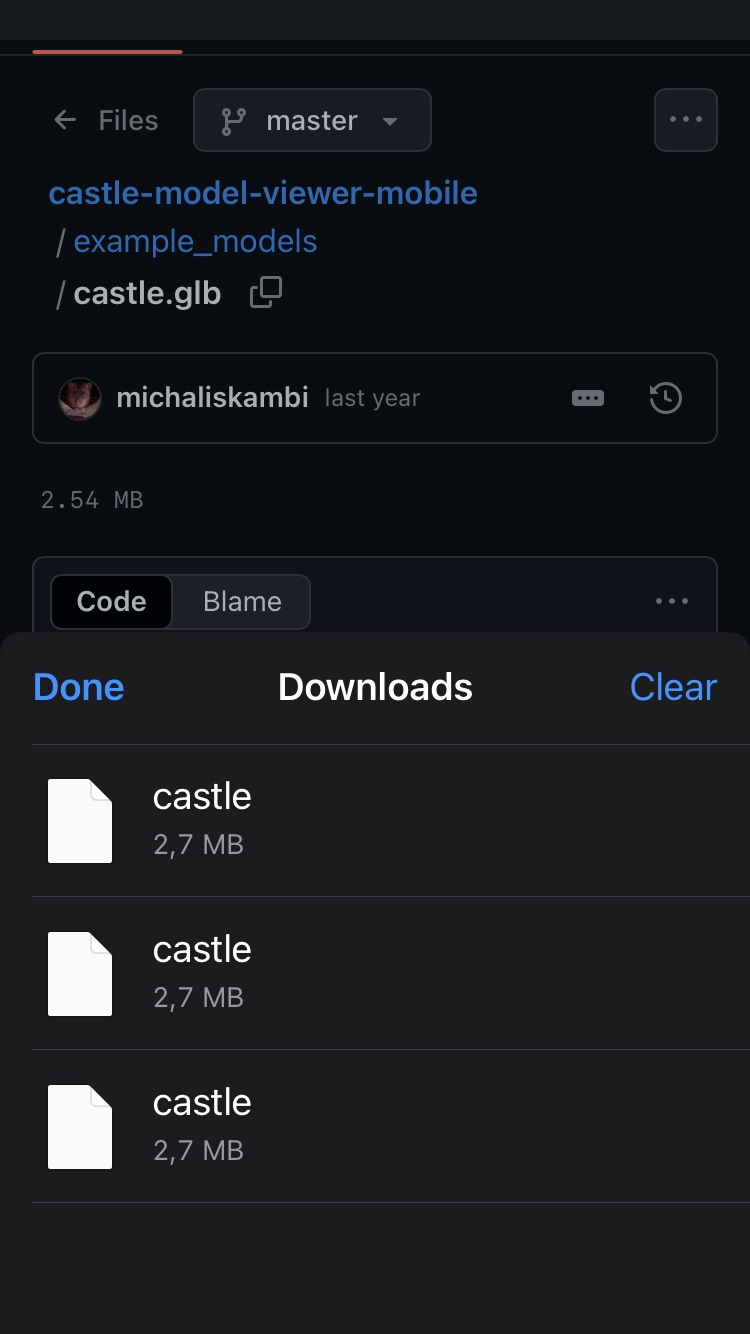
Task: Open the file options ellipsis beside Blame
Action: tap(672, 601)
